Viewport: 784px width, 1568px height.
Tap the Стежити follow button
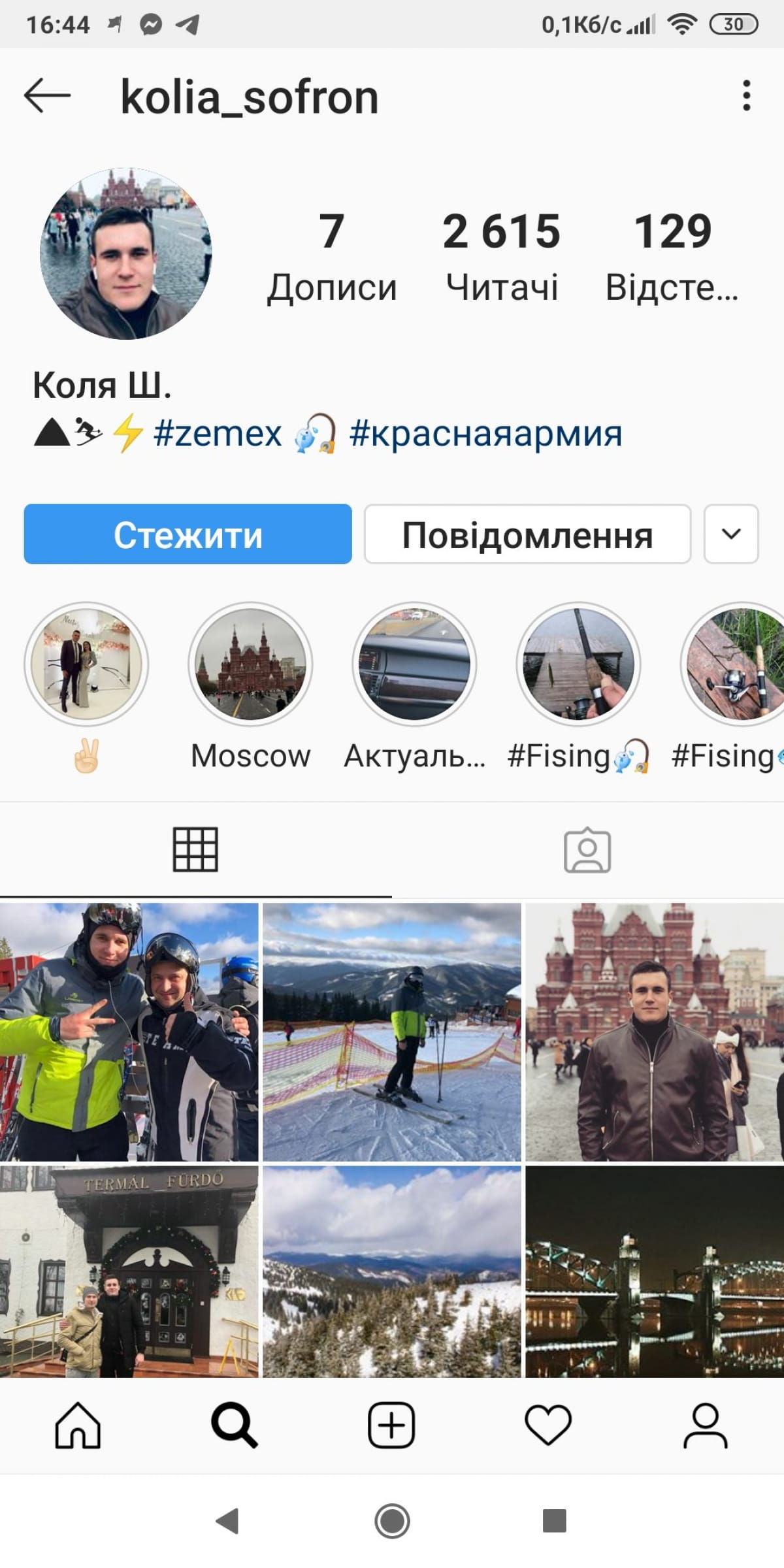click(188, 534)
